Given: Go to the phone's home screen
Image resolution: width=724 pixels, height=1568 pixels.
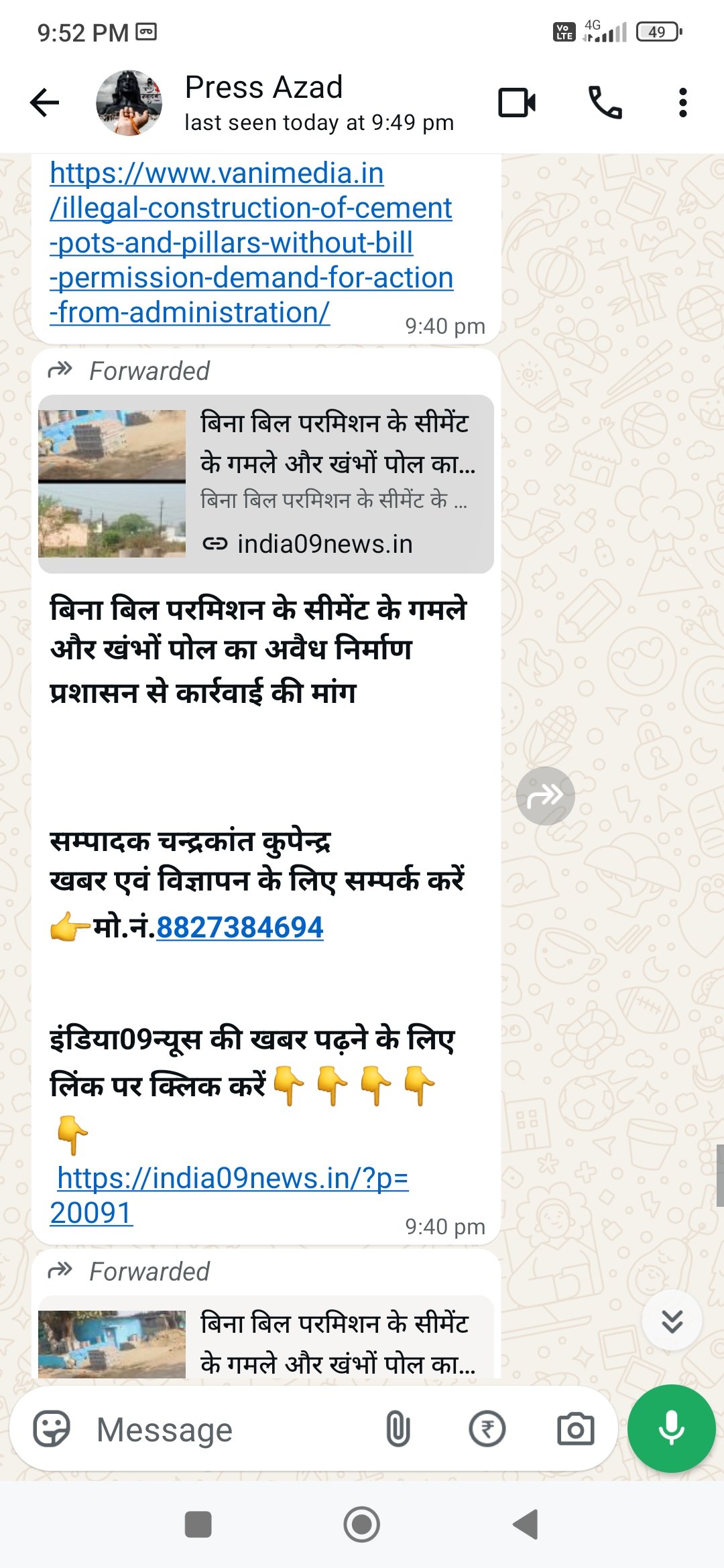Looking at the screenshot, I should (x=361, y=1524).
